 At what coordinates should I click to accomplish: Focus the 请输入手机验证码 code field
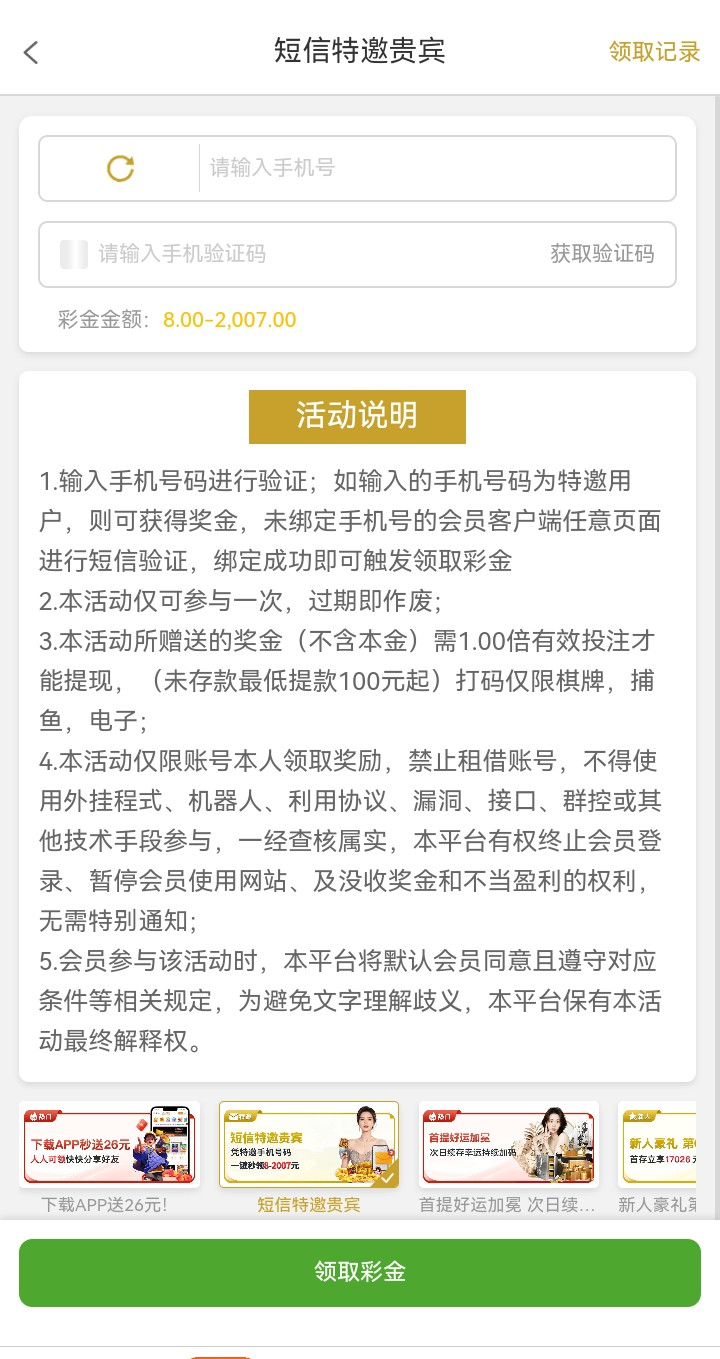click(x=300, y=254)
